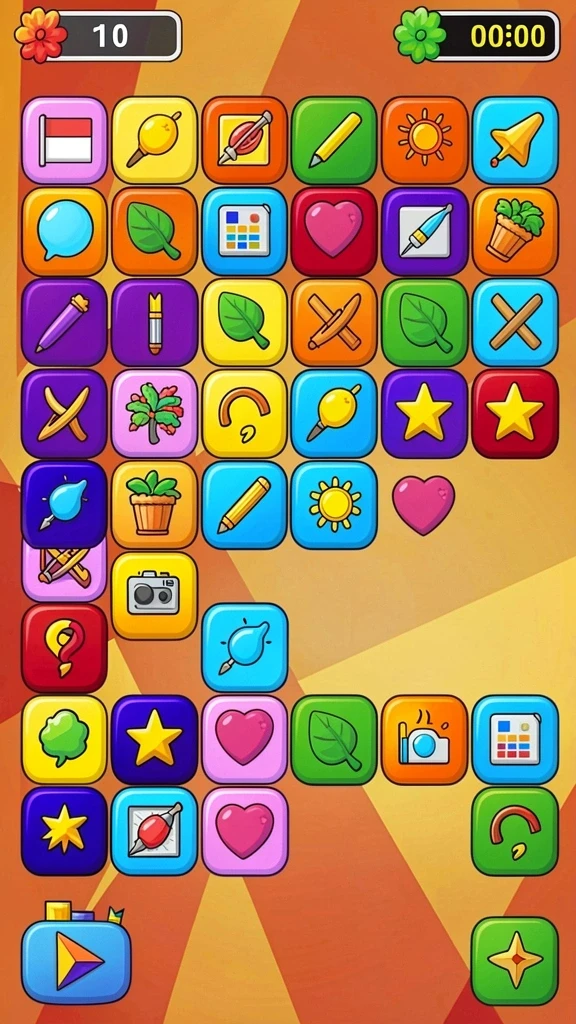This screenshot has height=1024, width=576.
Task: Pick the star tile on red background
Action: [x=515, y=413]
